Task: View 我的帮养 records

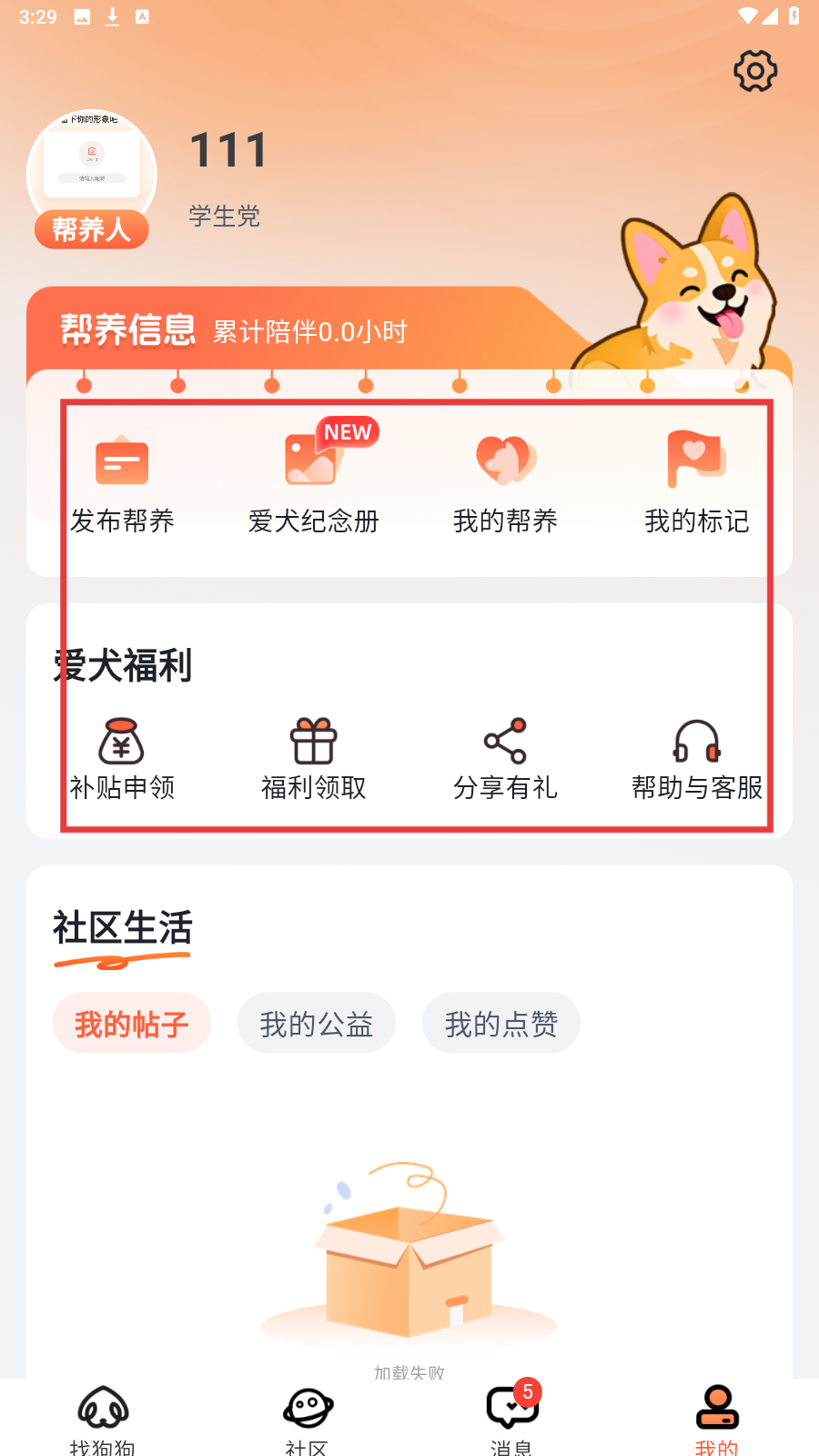Action: tap(505, 484)
